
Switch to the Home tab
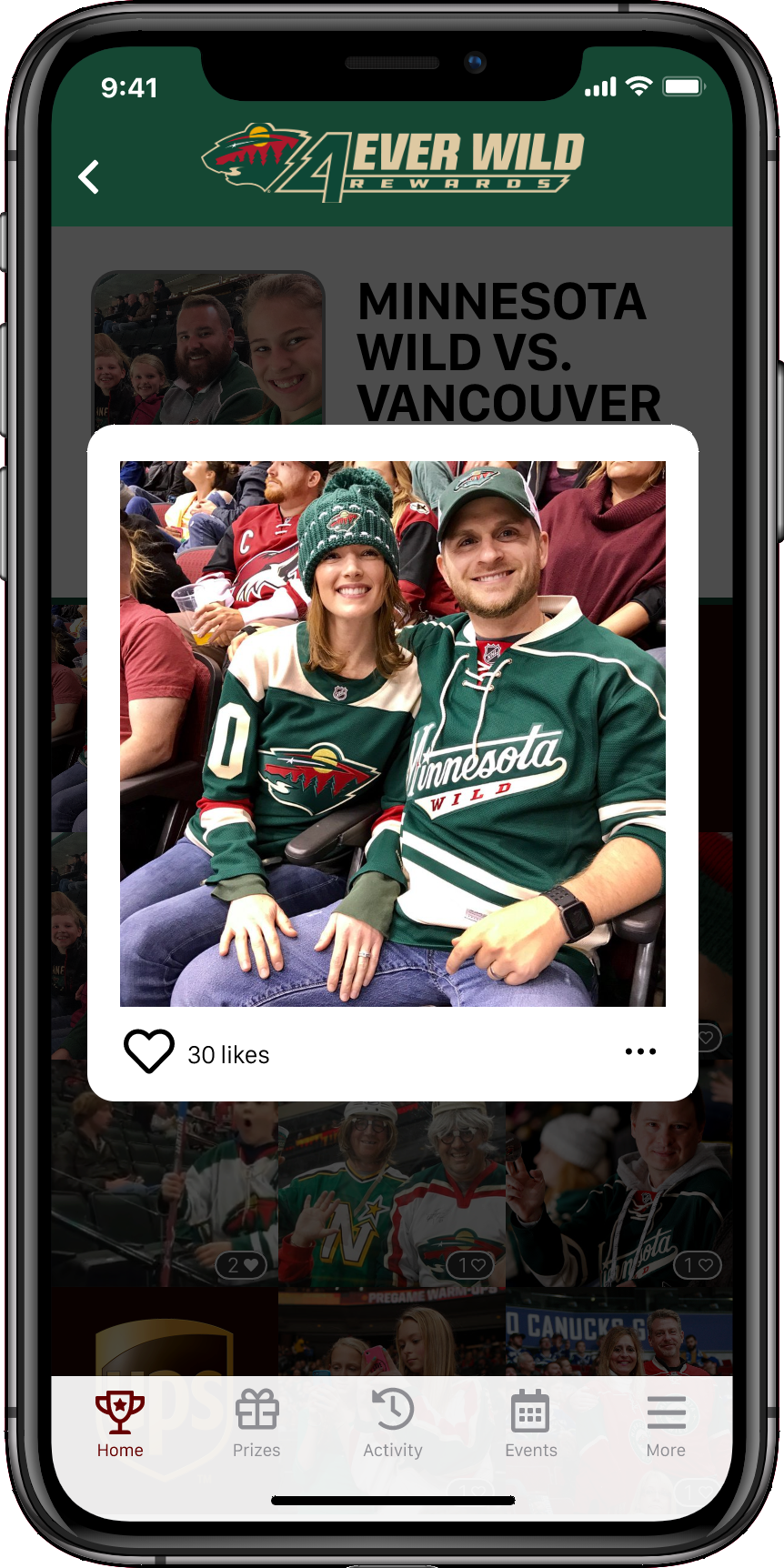pyautogui.click(x=120, y=1425)
